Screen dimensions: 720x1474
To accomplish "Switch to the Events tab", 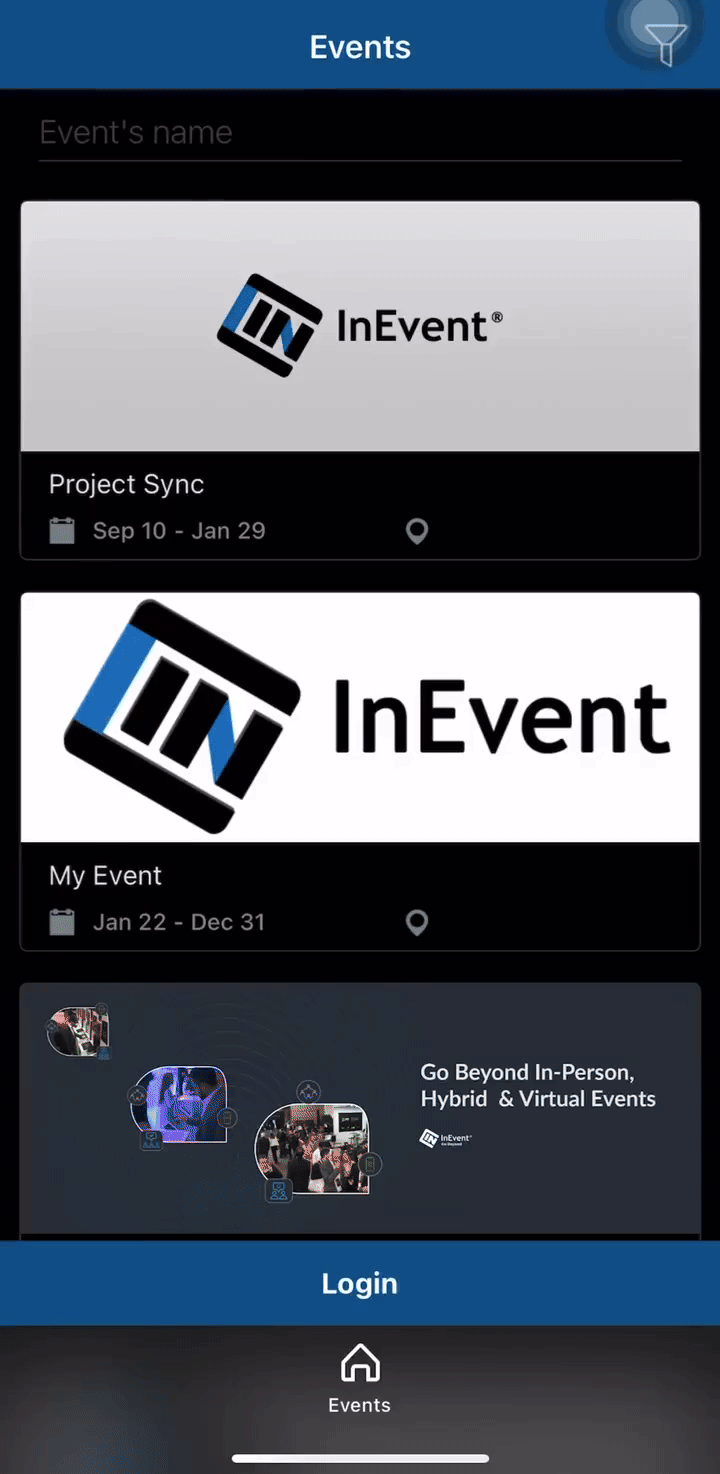I will coord(360,1378).
